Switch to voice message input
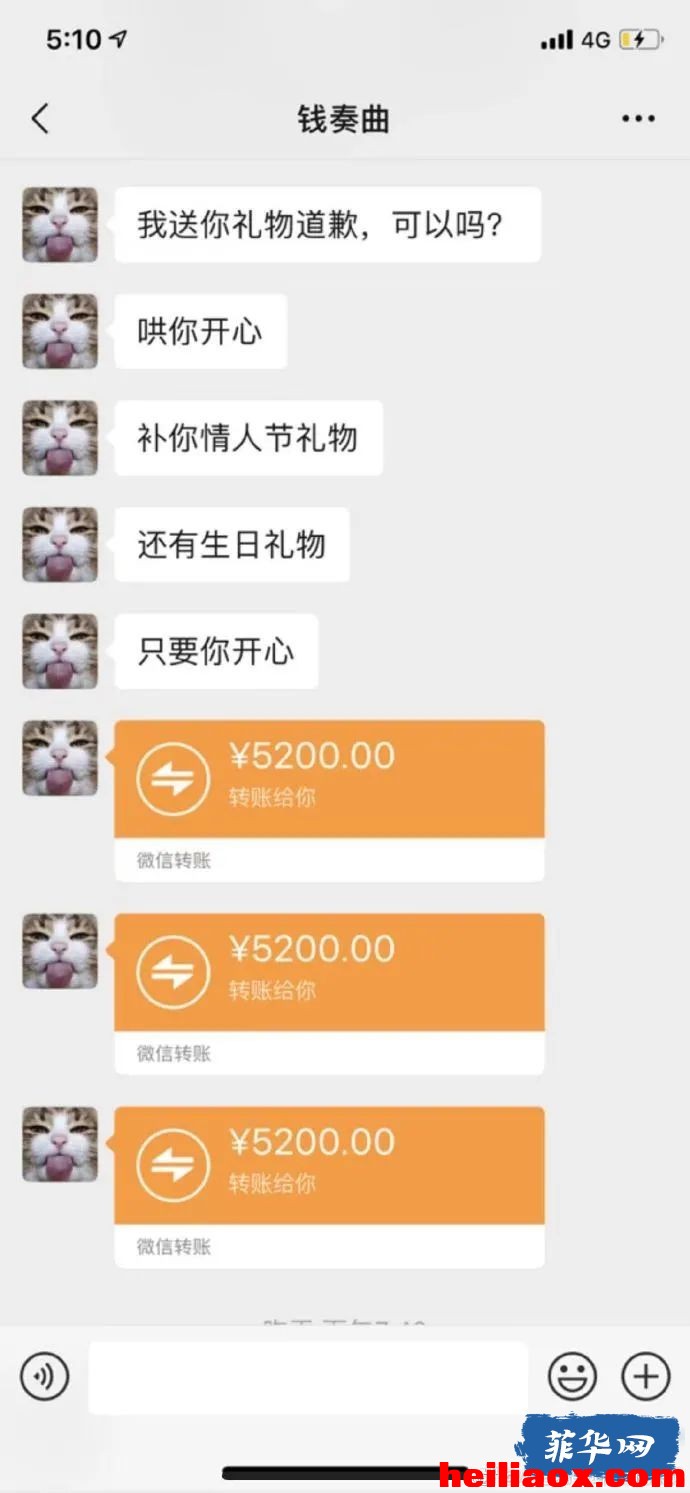 click(x=45, y=1377)
